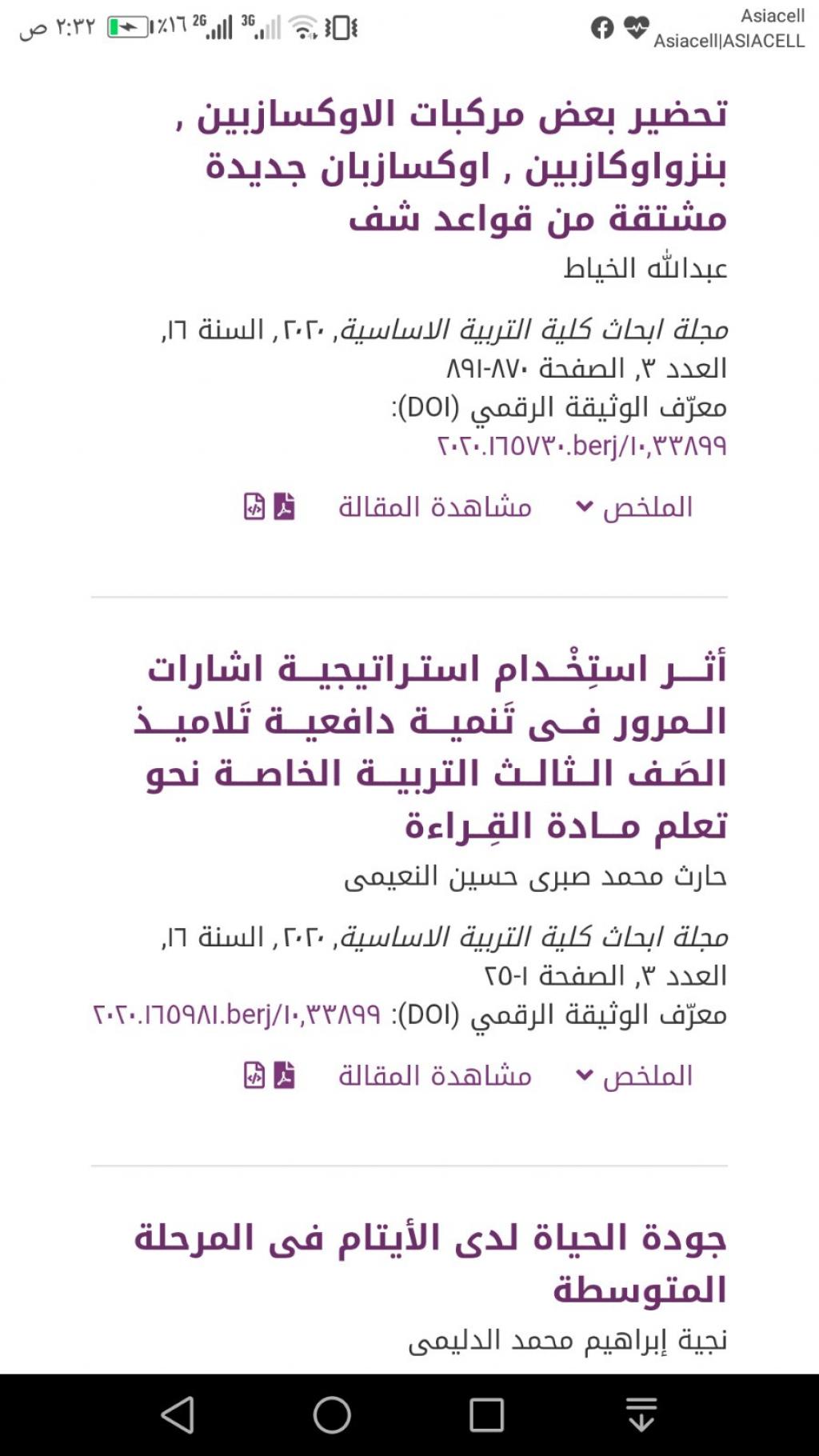Open XML file of the oxazepine article
This screenshot has height=1456, width=819.
[x=254, y=506]
